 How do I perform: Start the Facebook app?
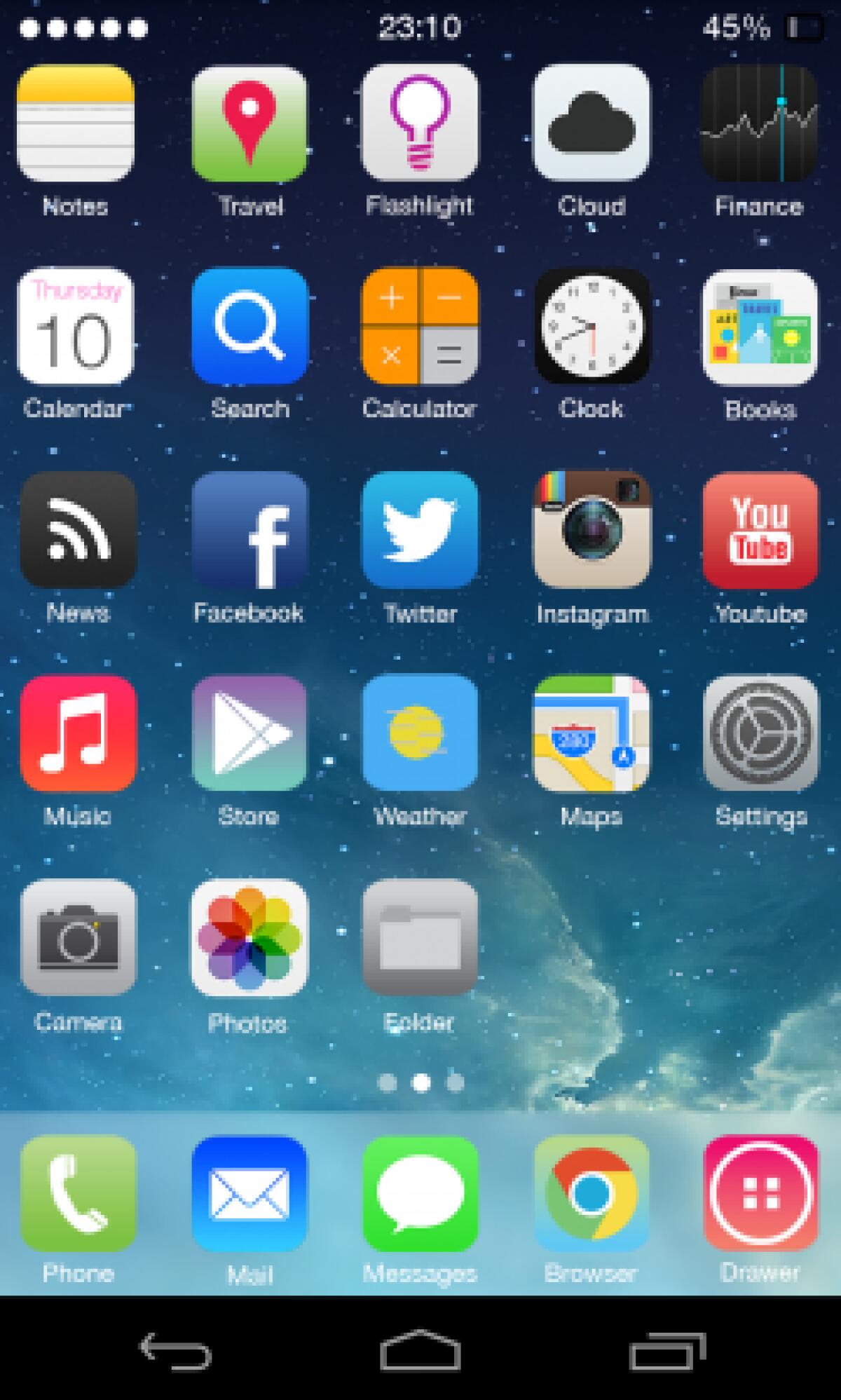point(249,531)
